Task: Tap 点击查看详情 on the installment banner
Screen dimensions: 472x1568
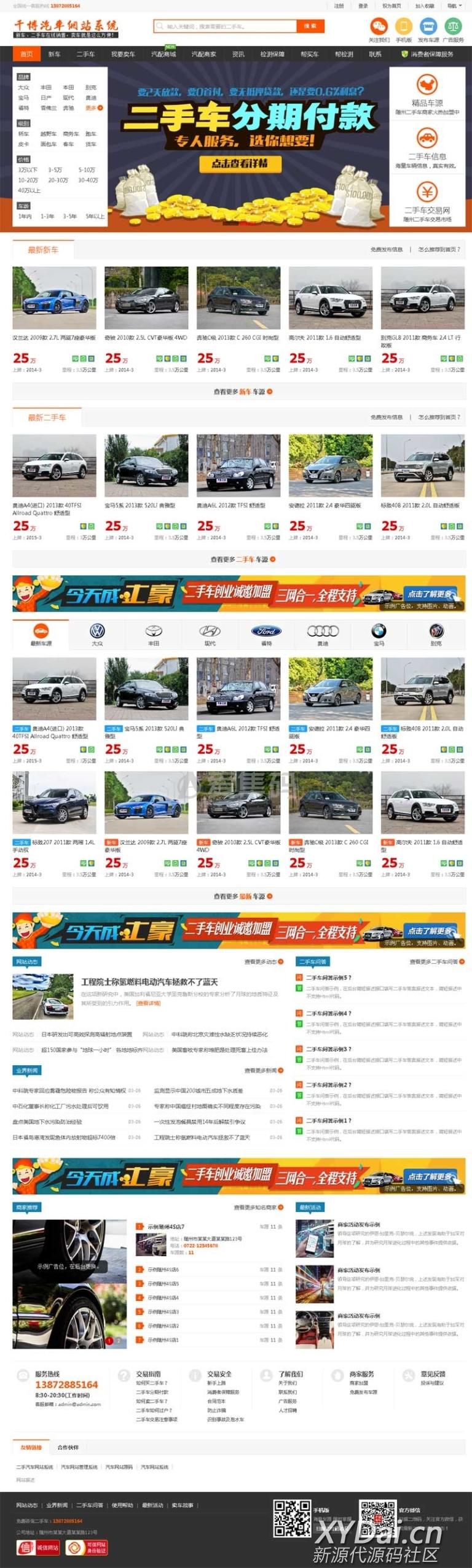Action: tap(240, 163)
